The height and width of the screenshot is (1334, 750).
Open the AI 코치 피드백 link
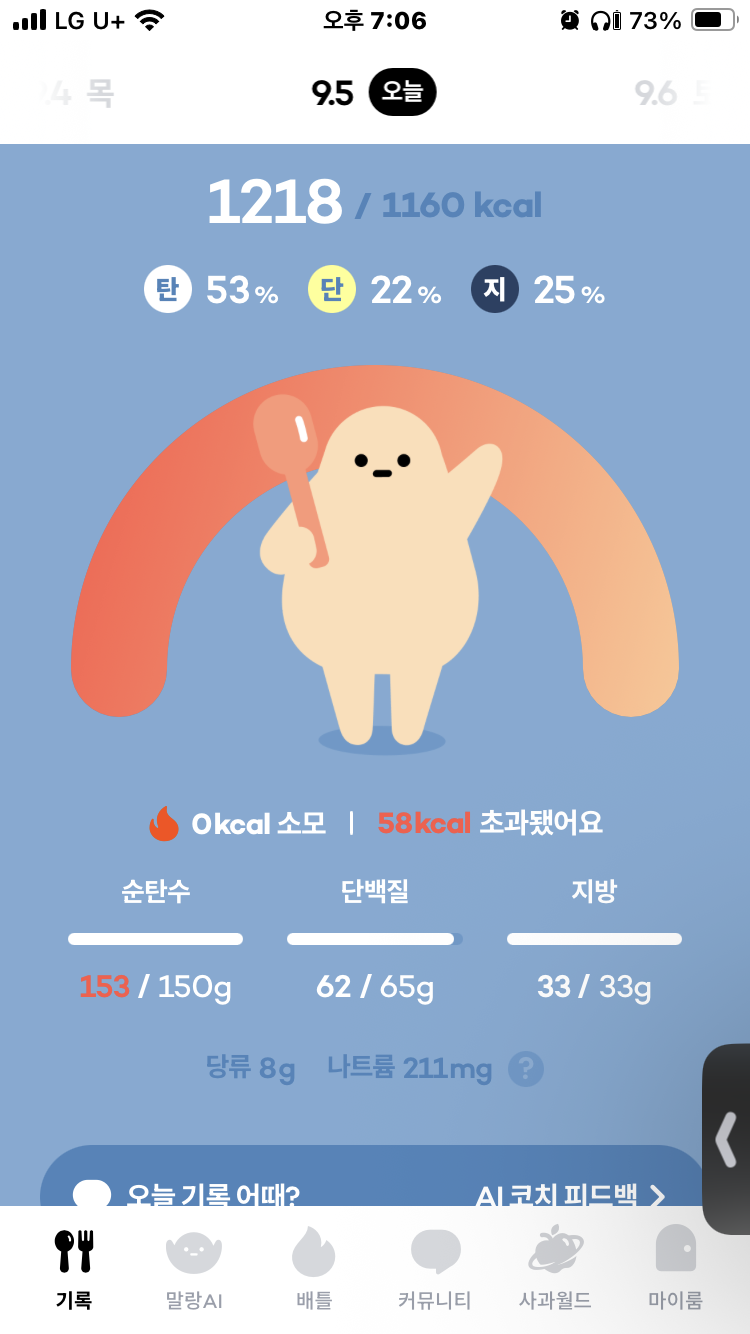pos(560,1197)
